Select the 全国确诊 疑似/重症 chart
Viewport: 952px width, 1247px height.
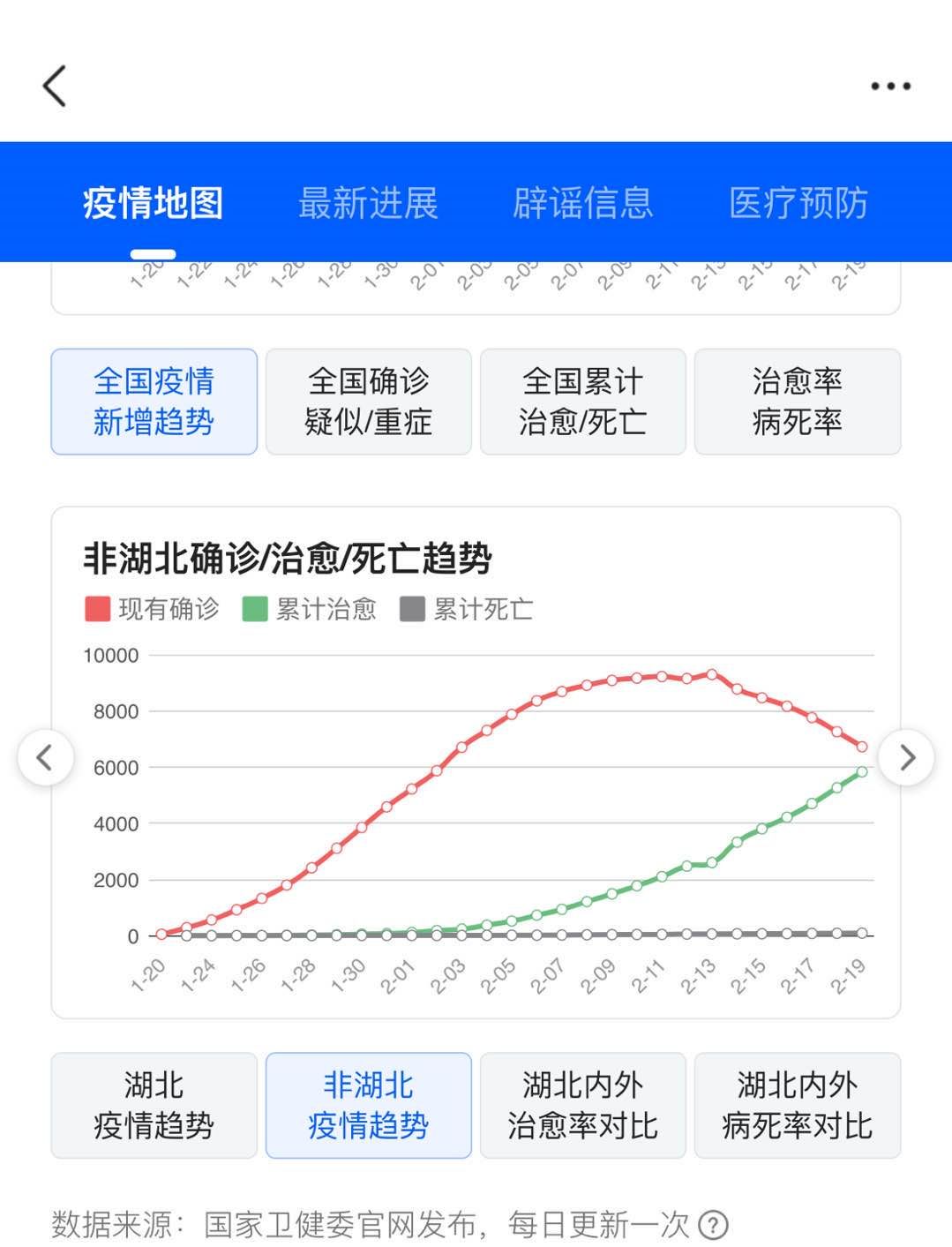369,402
